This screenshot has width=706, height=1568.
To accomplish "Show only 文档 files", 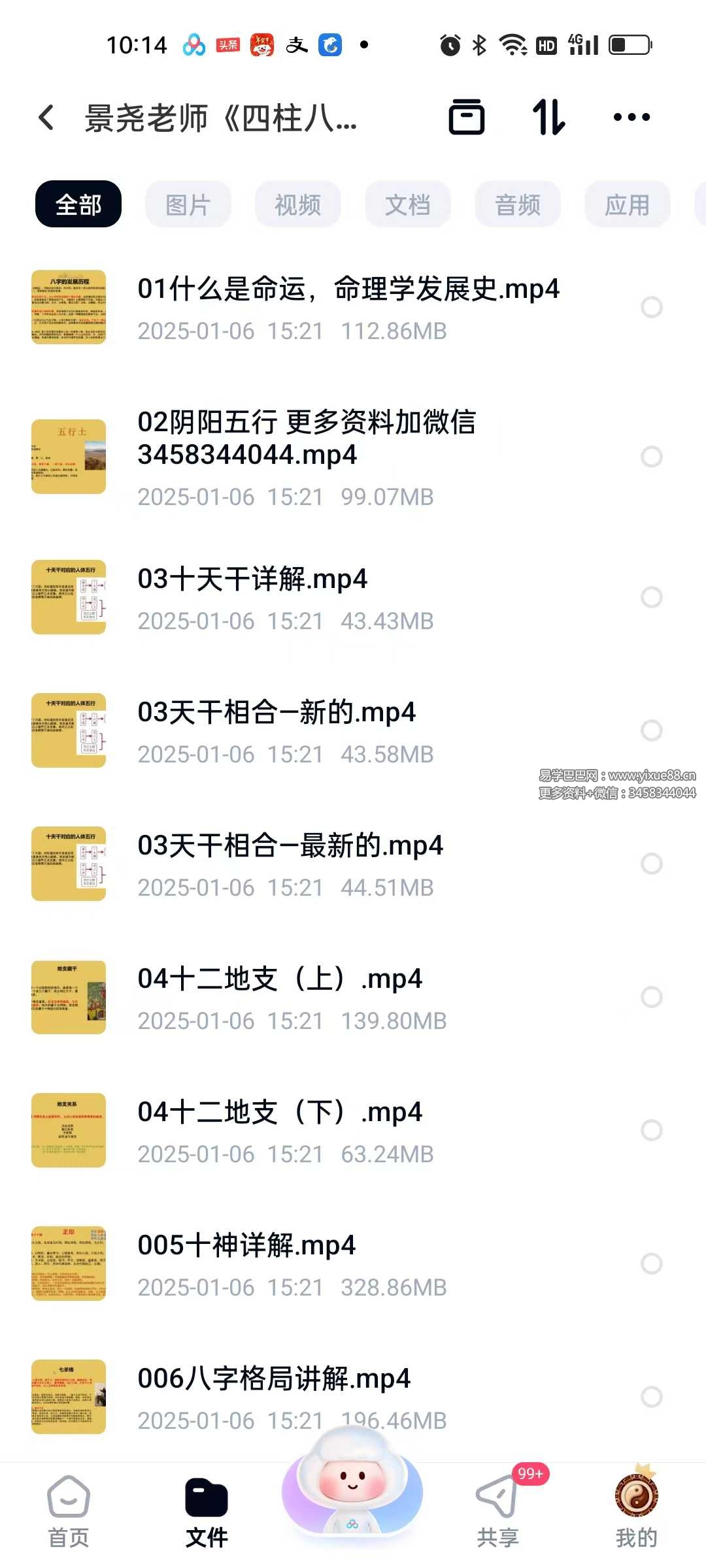I will 408,204.
